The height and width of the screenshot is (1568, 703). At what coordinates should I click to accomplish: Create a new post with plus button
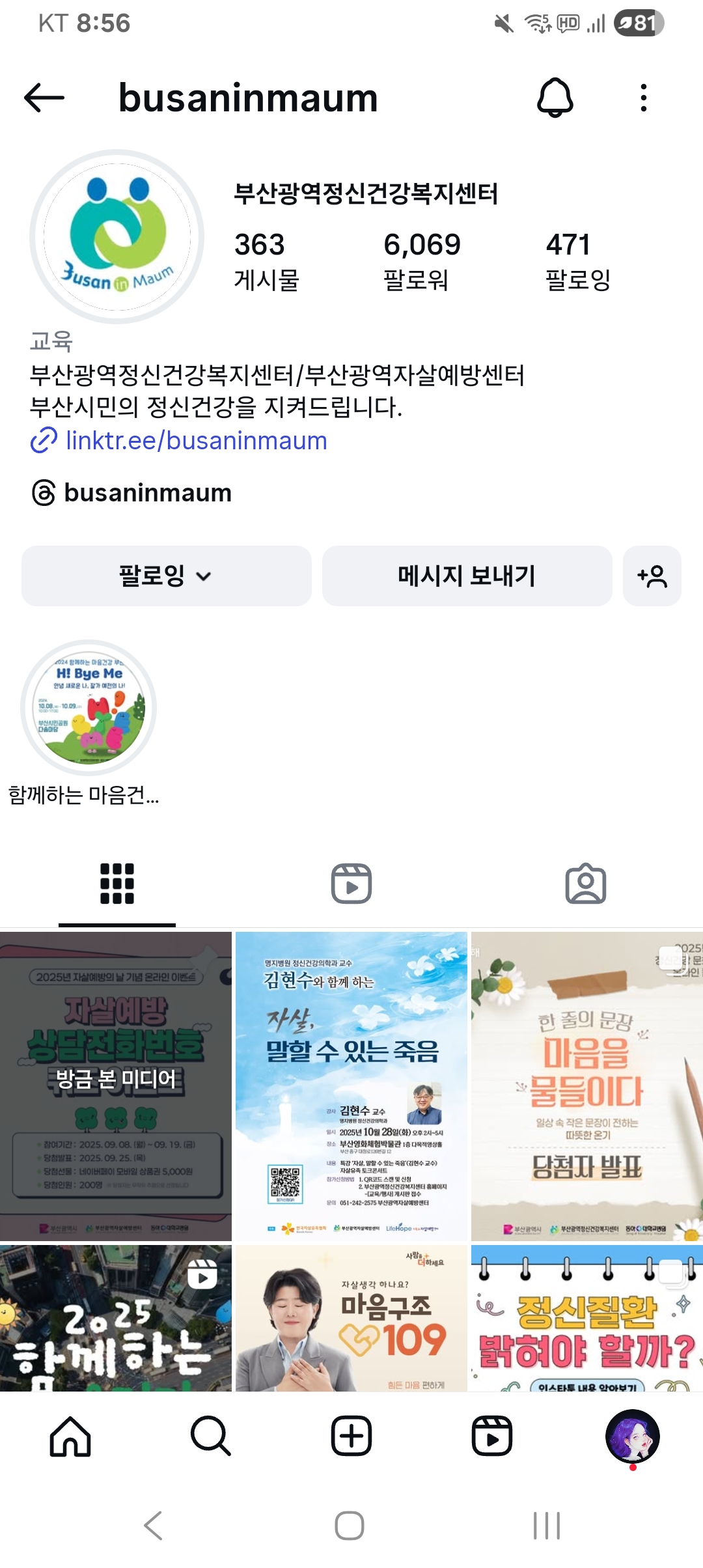tap(351, 1436)
